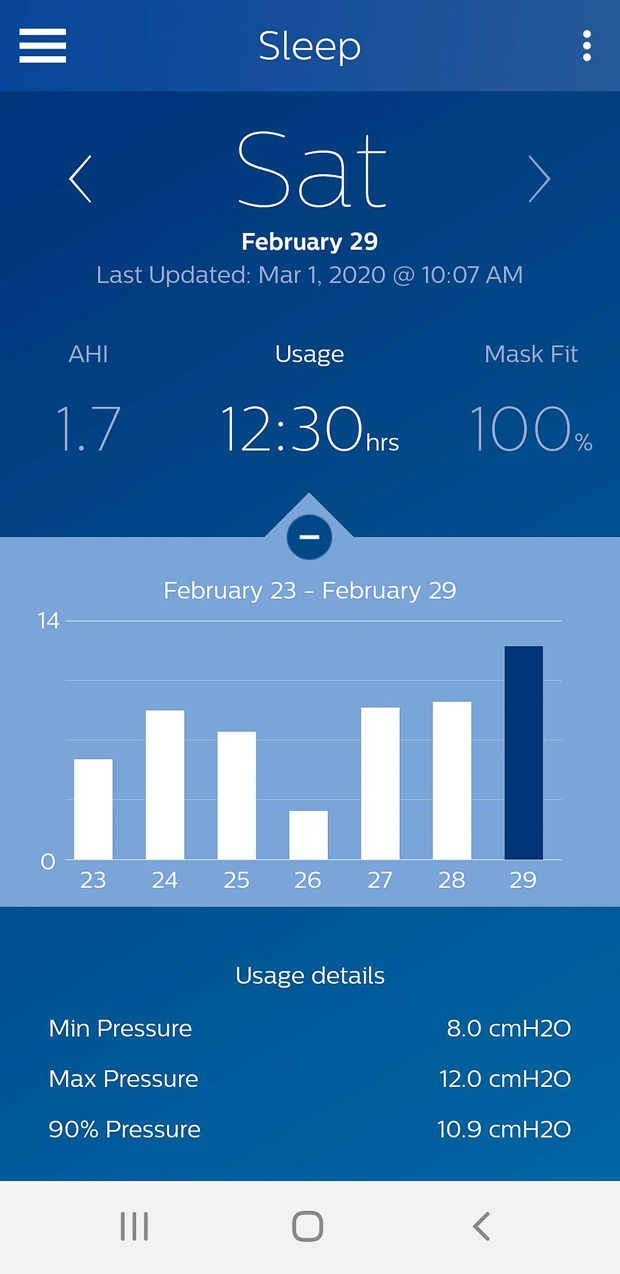Go to the next day arrow
The image size is (620, 1274).
(x=539, y=180)
